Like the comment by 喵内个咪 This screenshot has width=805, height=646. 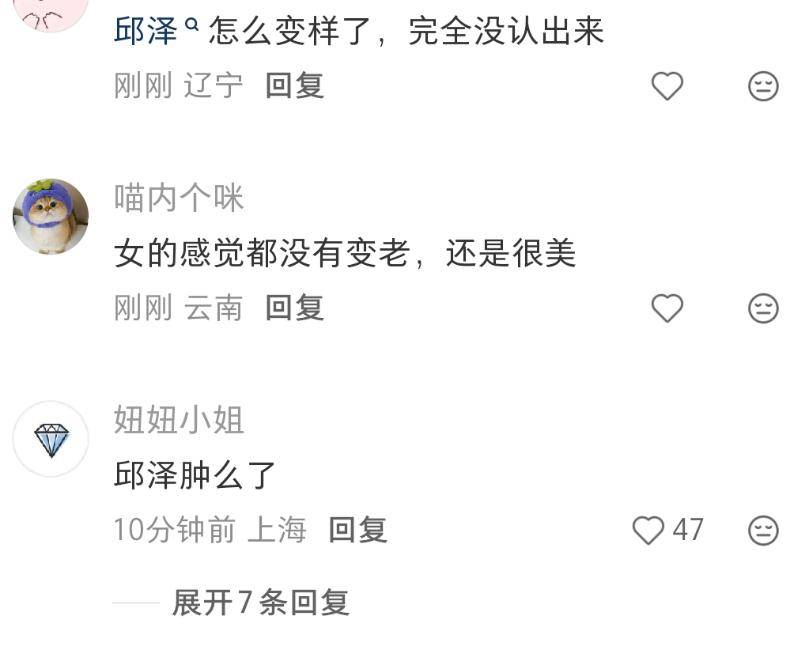coord(667,308)
